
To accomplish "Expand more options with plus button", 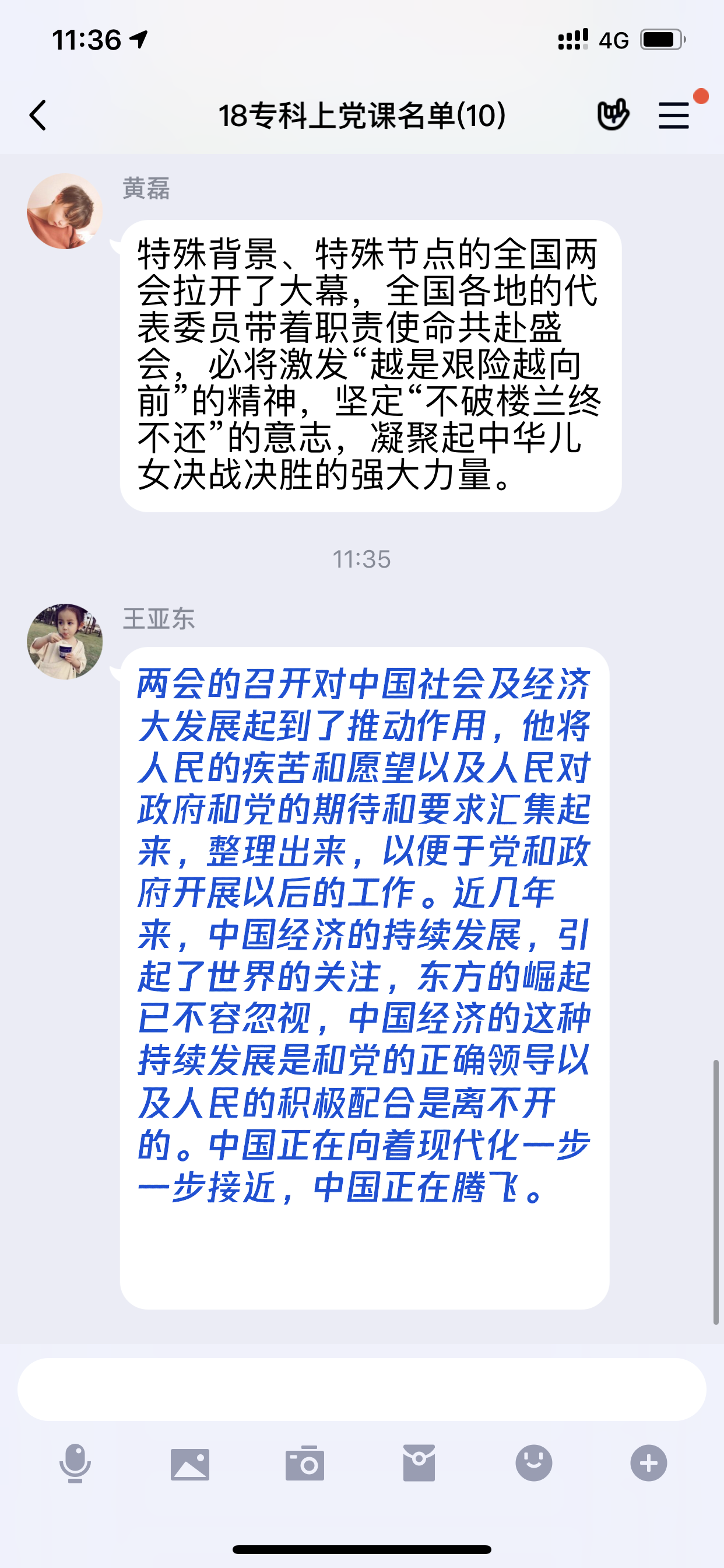I will click(649, 1462).
